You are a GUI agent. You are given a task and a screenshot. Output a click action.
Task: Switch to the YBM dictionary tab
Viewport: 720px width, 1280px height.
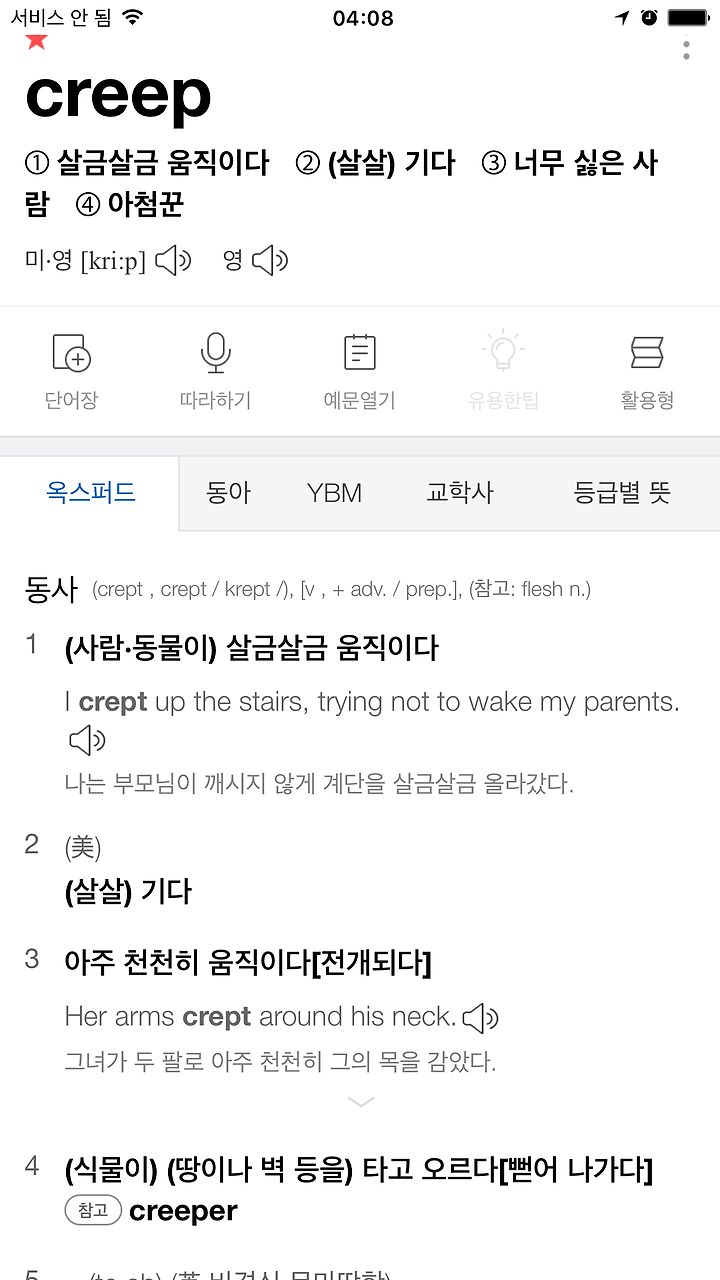click(334, 493)
